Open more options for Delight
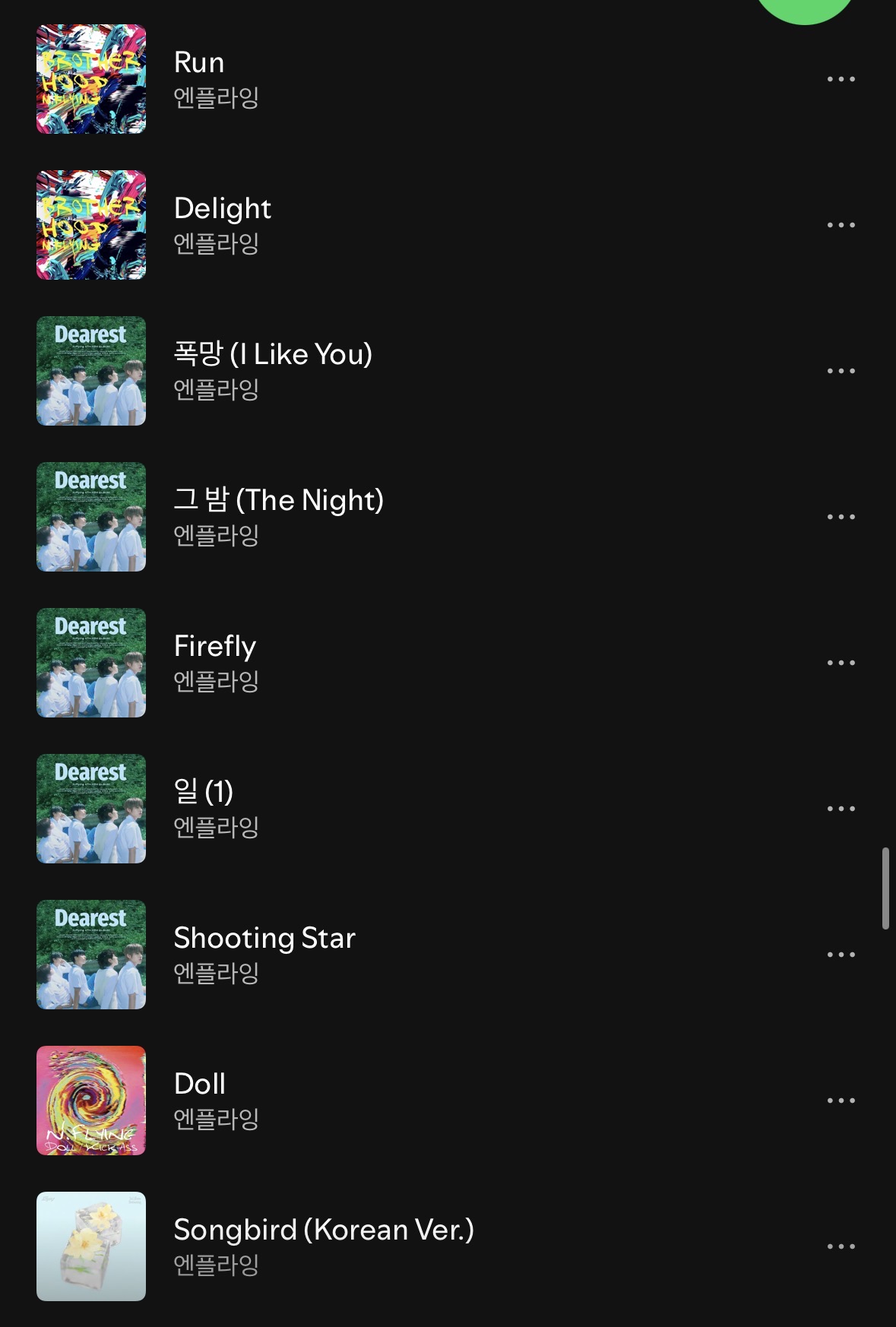Screen dimensions: 896x1327 pyautogui.click(x=841, y=225)
